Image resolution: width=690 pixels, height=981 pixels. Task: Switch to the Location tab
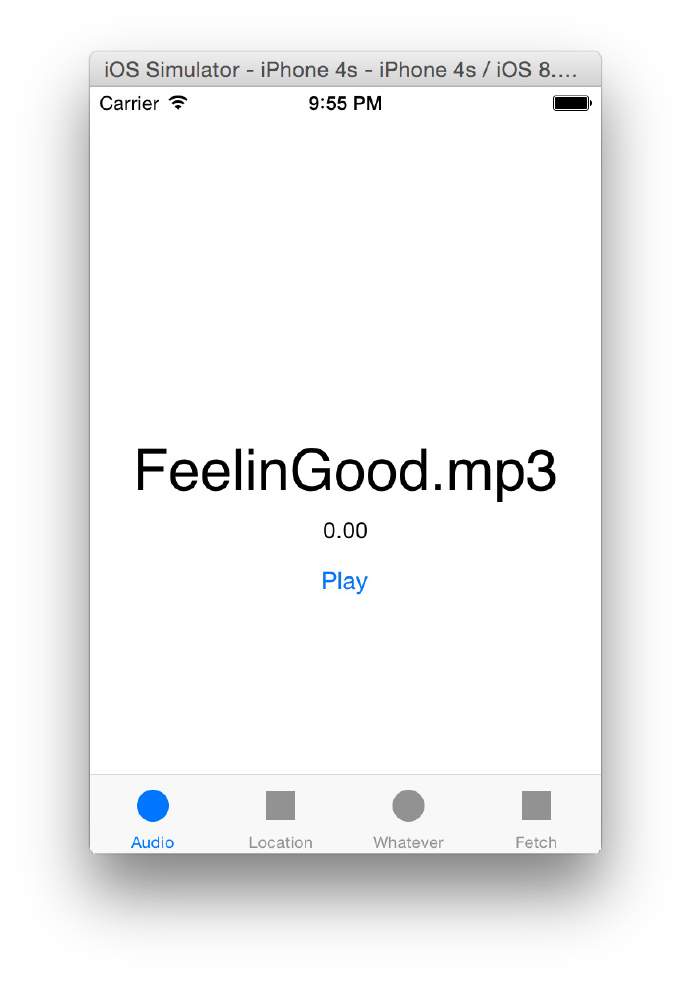280,816
